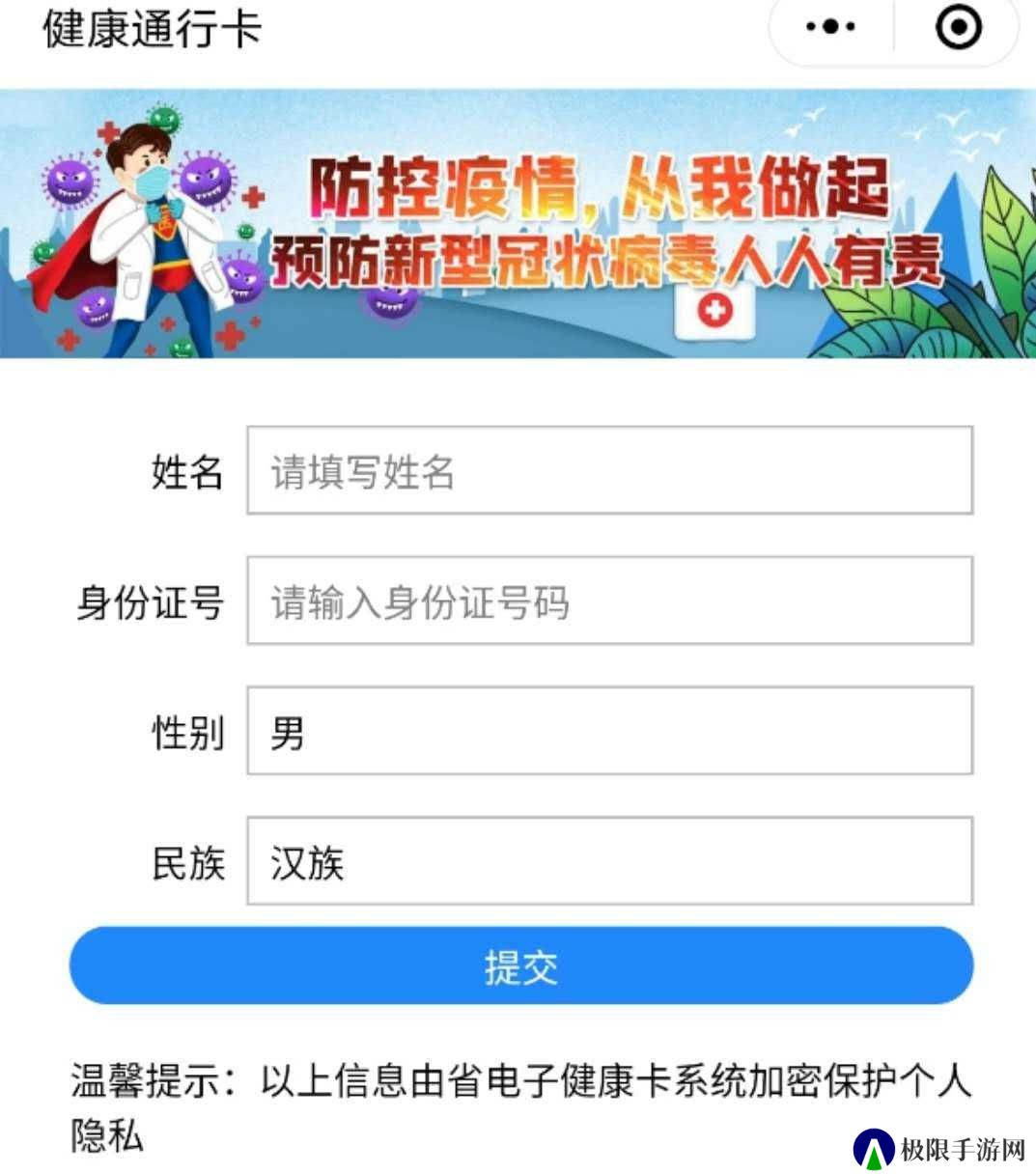Submit the form with 提交 button
Image resolution: width=1036 pixels, height=1174 pixels.
click(x=521, y=965)
